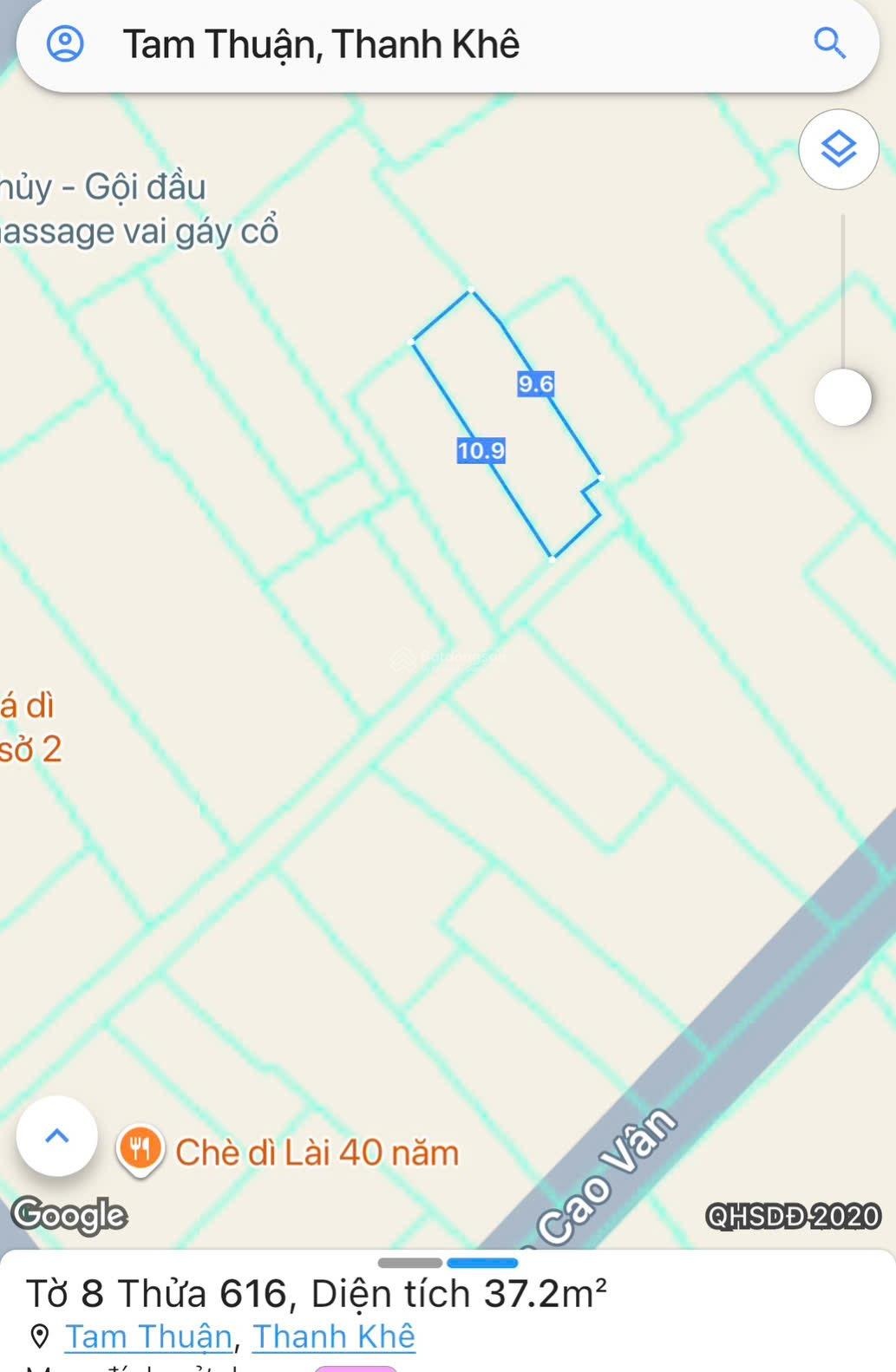Tap the search magnifier icon
Screen dimensions: 896x1372
[x=829, y=43]
